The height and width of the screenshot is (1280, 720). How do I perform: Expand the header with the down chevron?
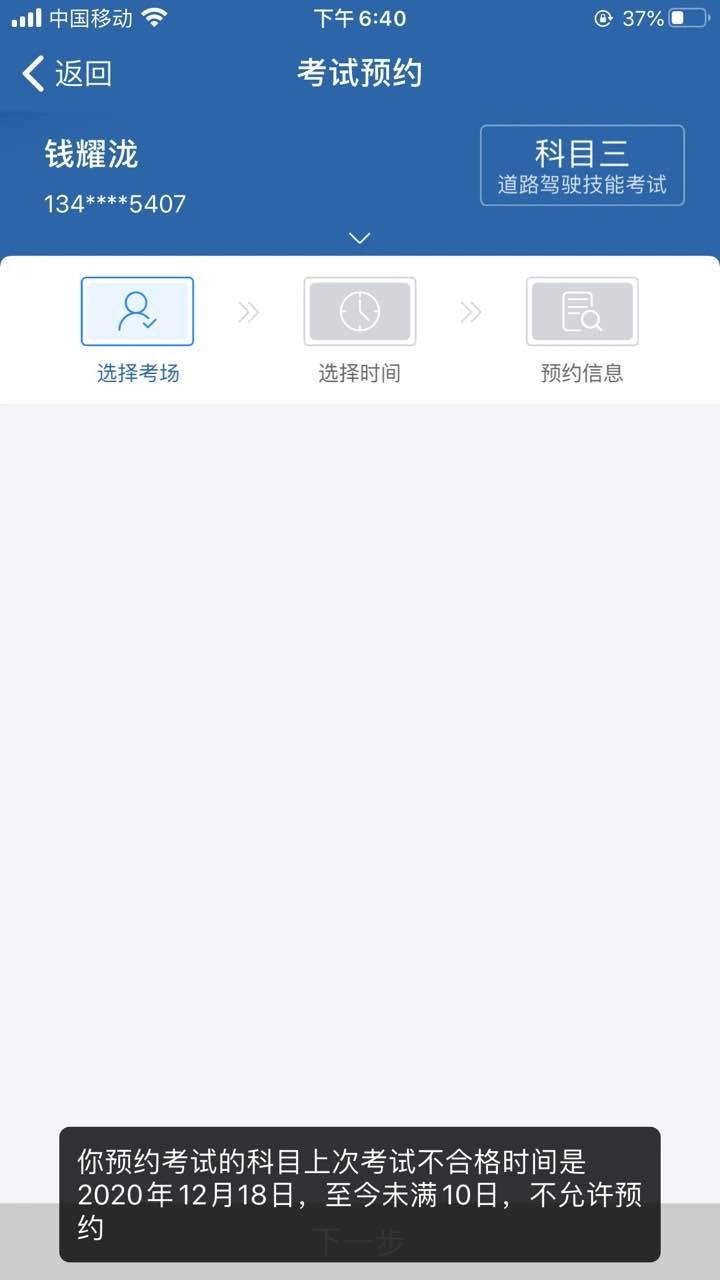click(360, 238)
